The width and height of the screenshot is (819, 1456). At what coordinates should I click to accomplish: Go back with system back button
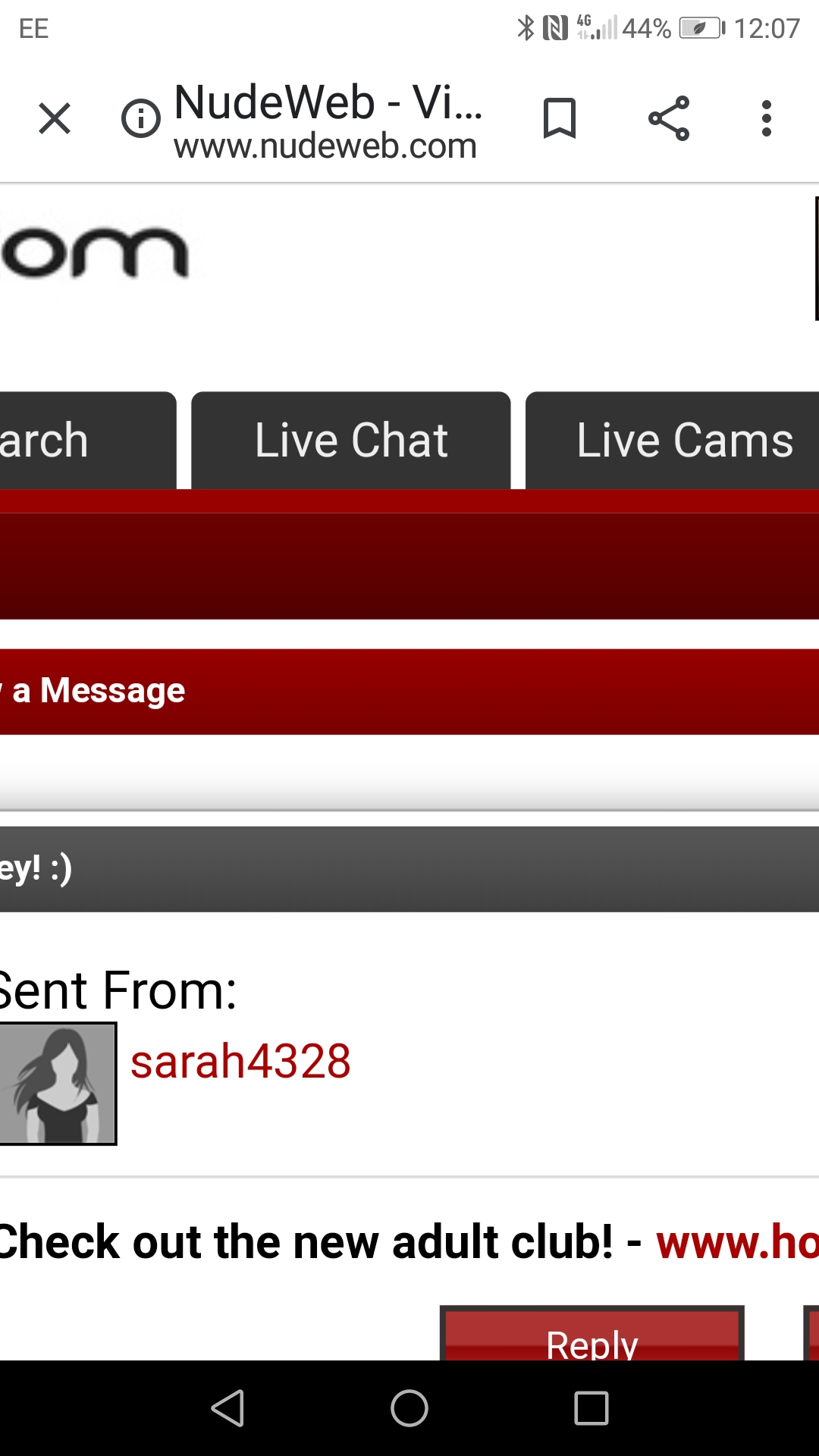point(227,1408)
